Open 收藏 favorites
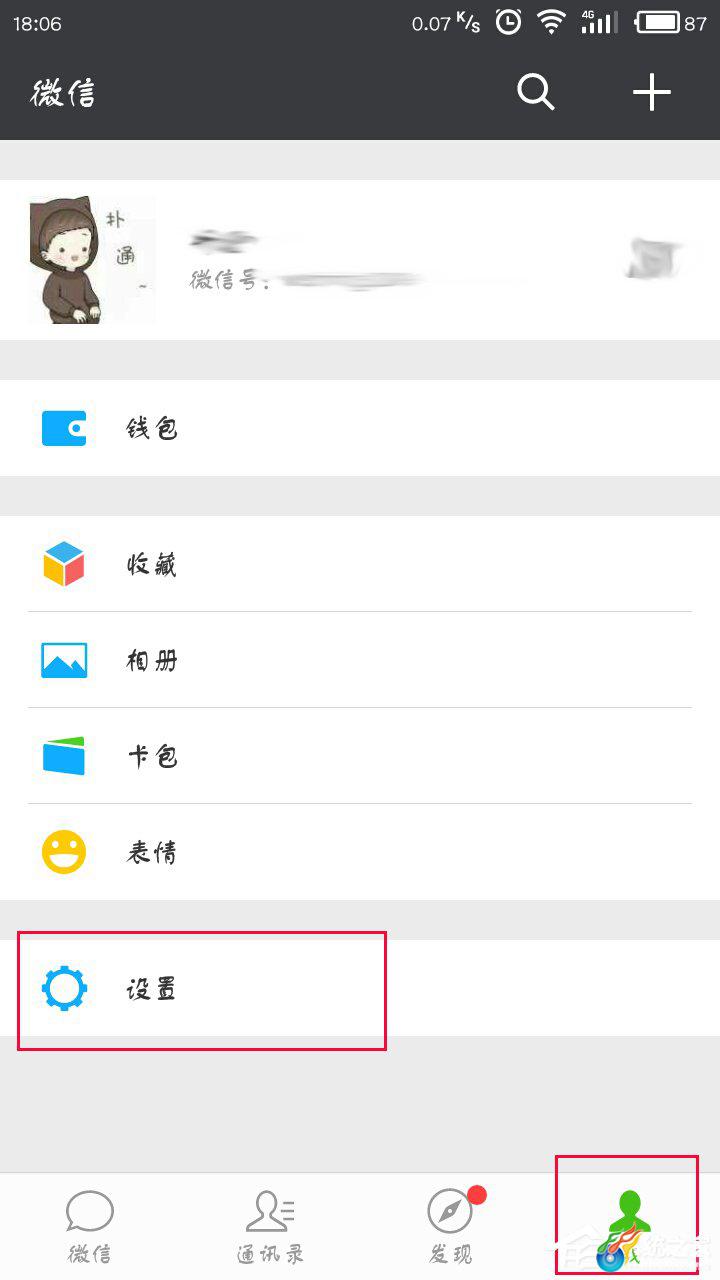 pos(360,564)
